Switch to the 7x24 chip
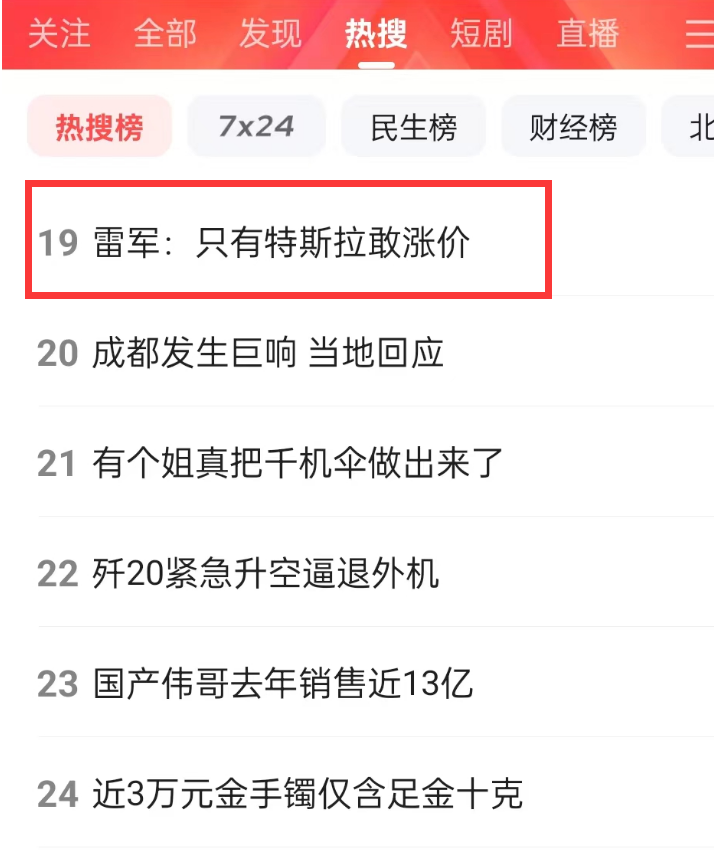 [256, 127]
